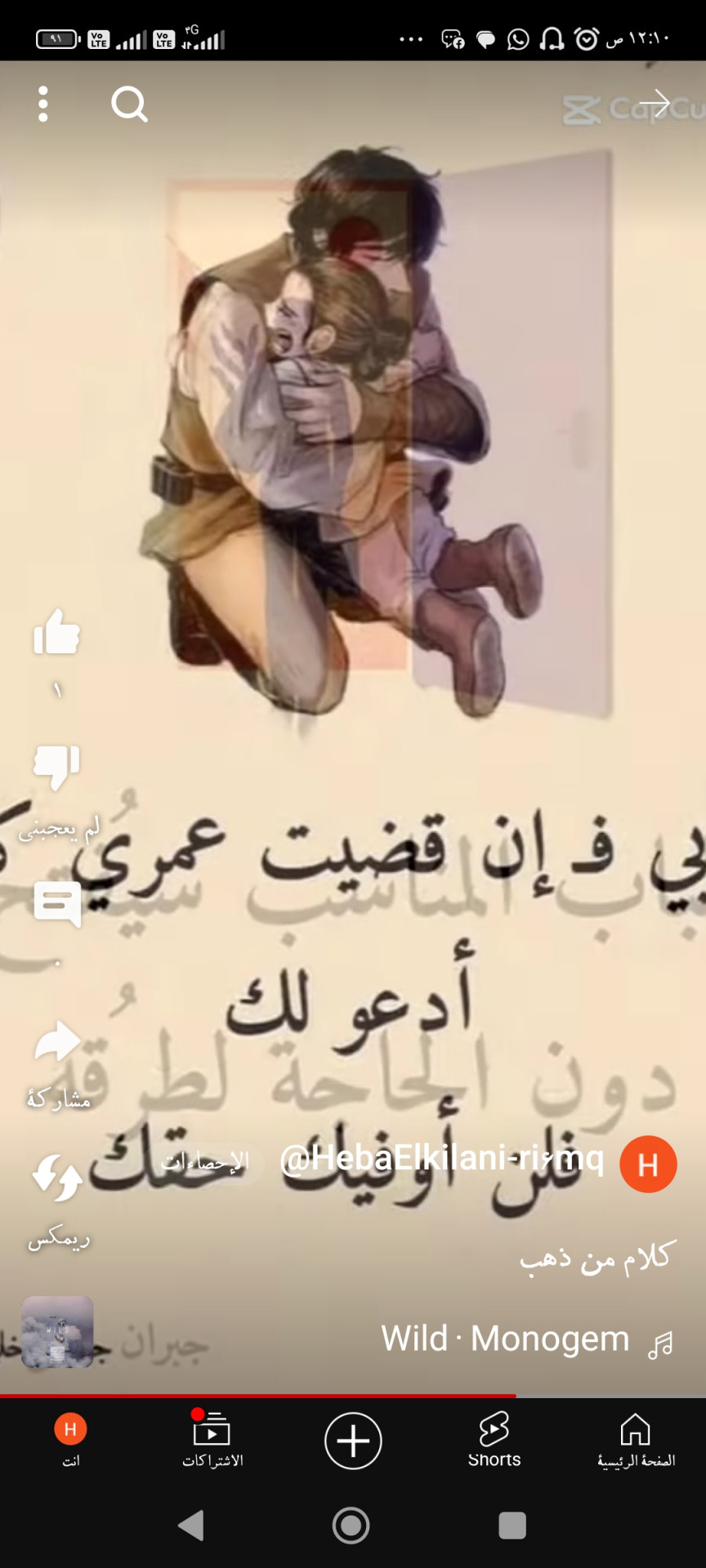
Task: Share this Short
Action: pos(56,1043)
